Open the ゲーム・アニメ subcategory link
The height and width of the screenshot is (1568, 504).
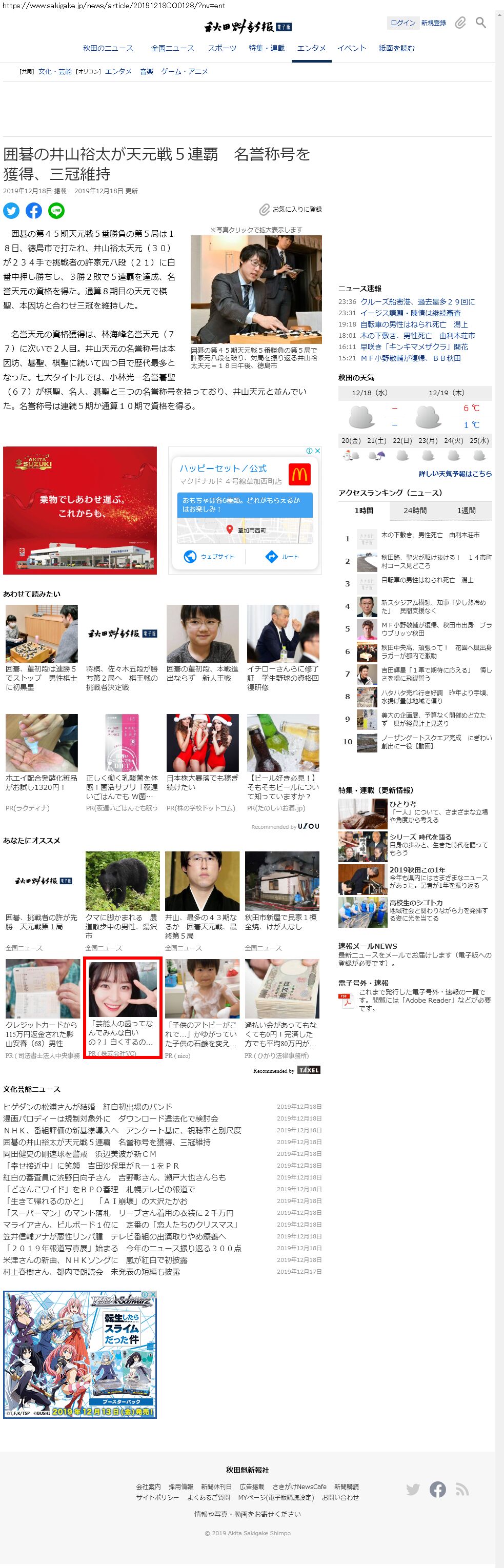click(x=184, y=72)
